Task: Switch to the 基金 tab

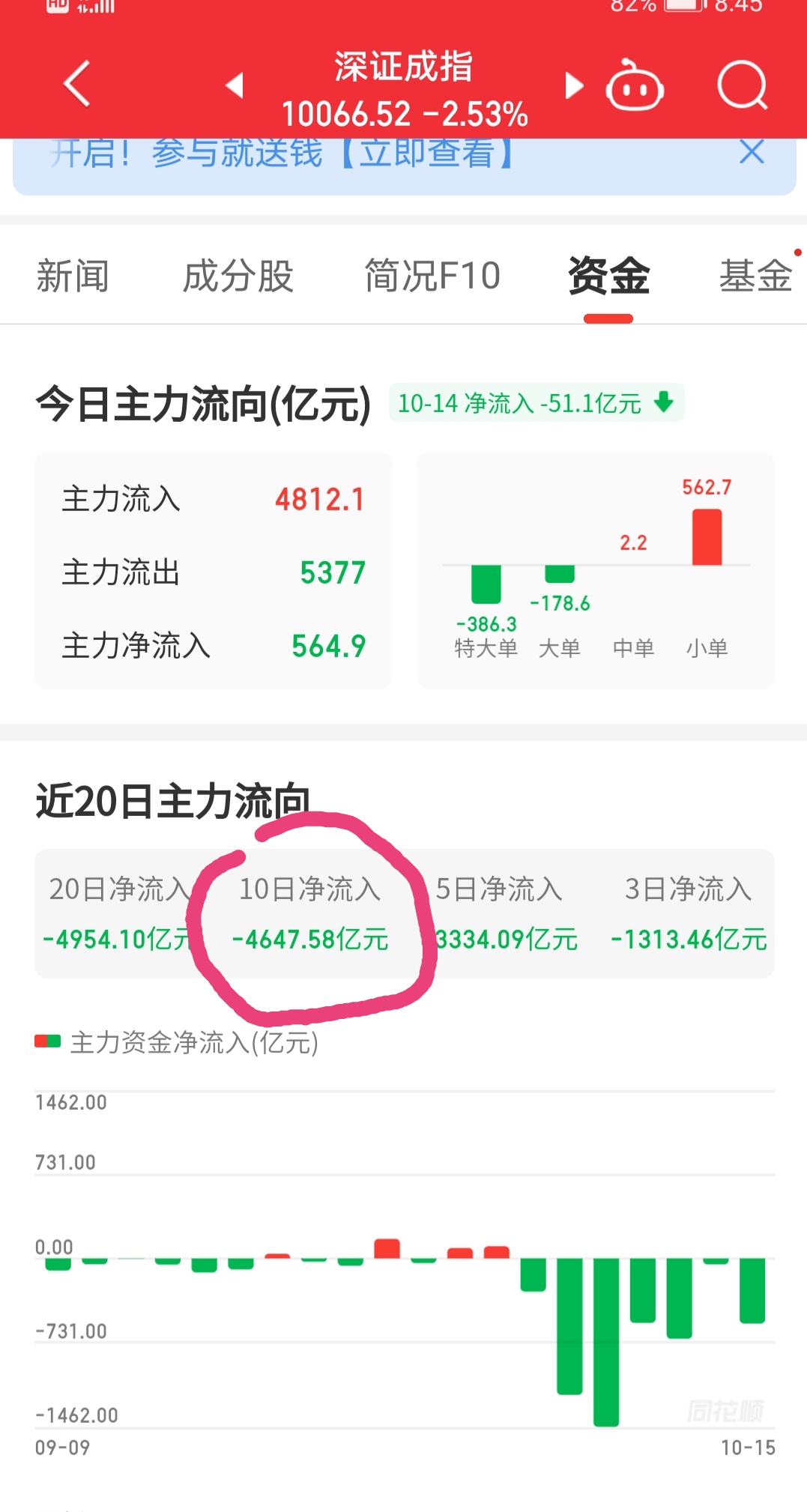Action: click(x=755, y=276)
